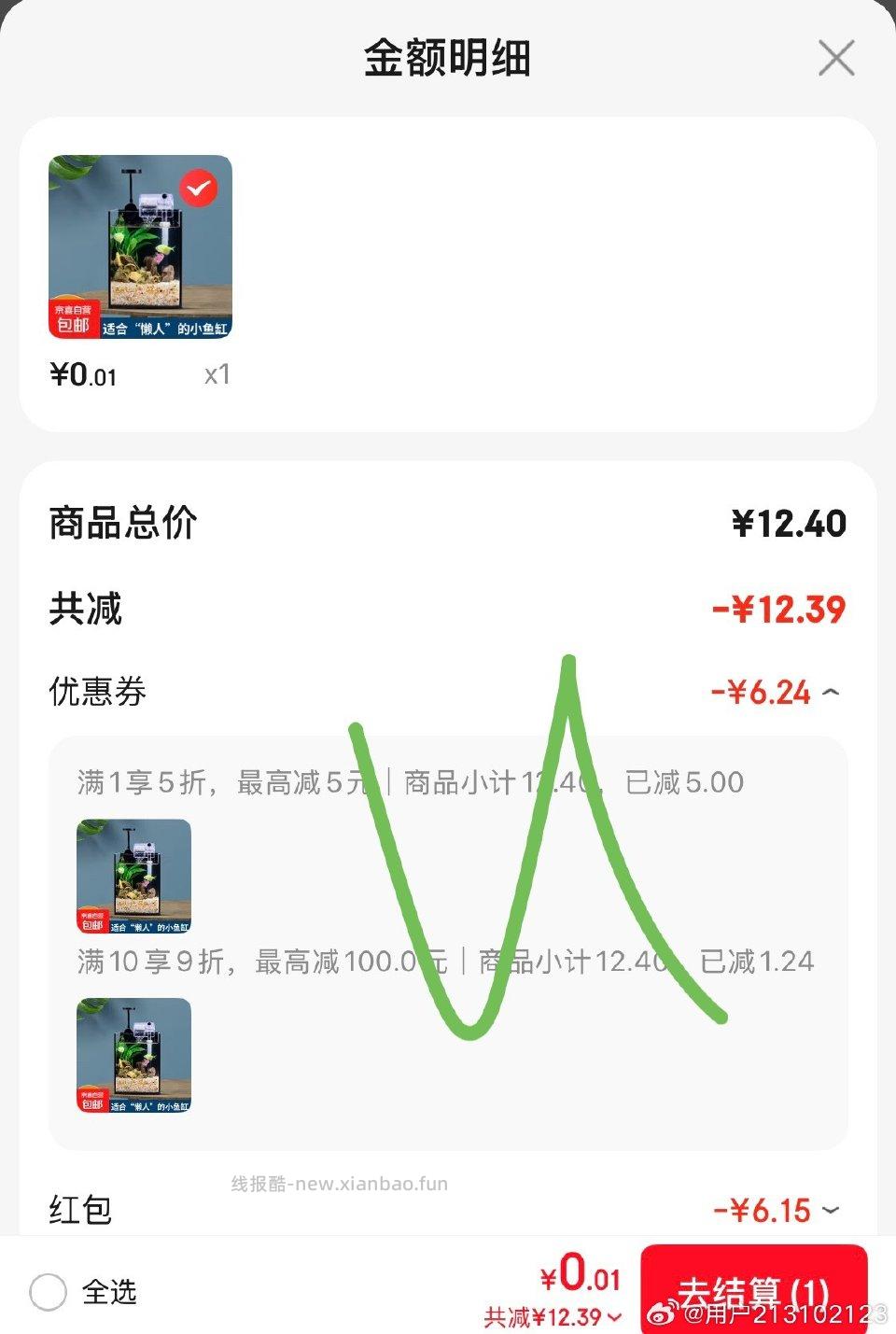Screen dimensions: 896x1334
Task: Collapse the 优惠券 coupon details
Action: pyautogui.click(x=829, y=692)
